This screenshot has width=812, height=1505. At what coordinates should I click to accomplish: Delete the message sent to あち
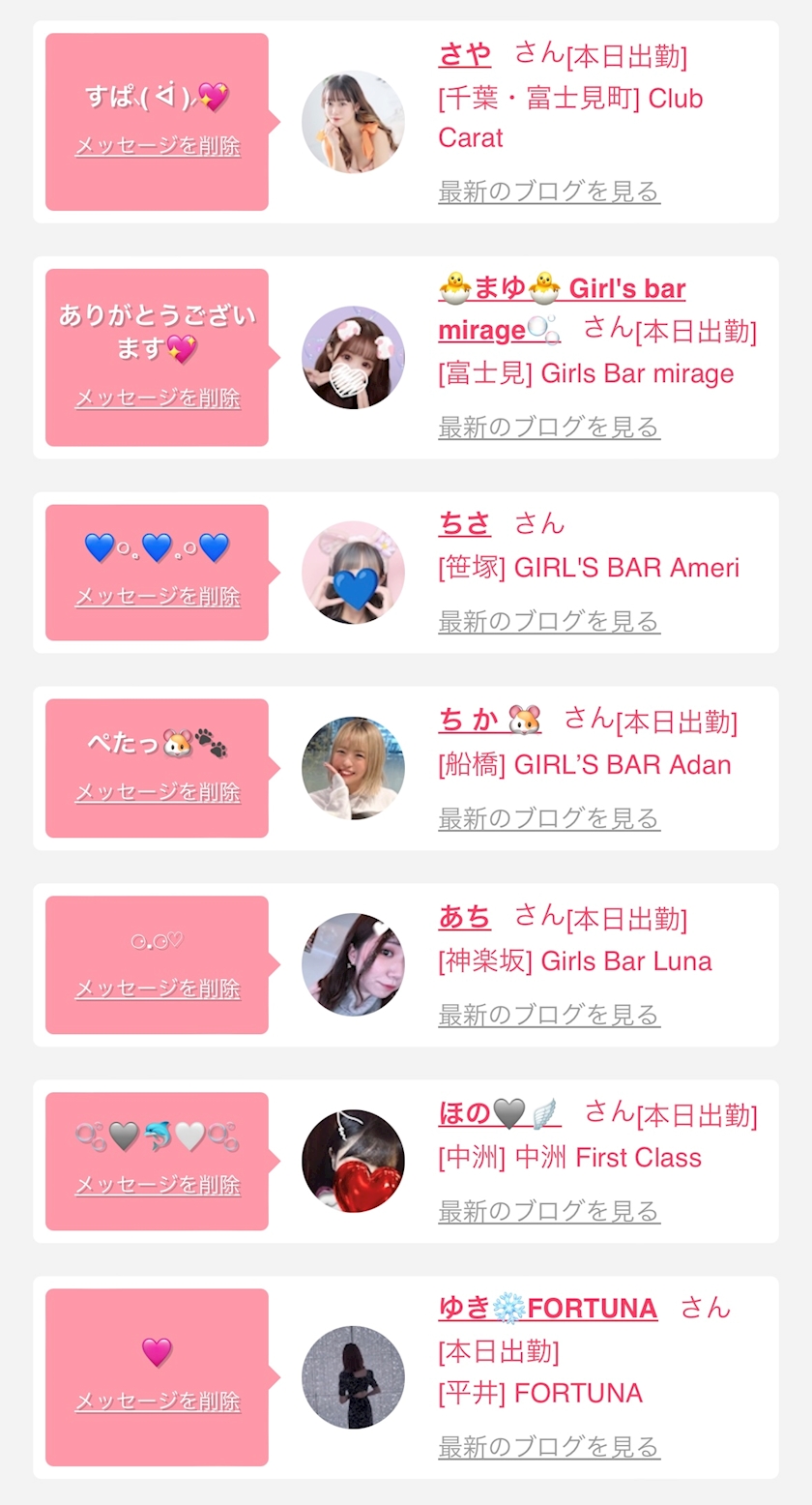(158, 989)
